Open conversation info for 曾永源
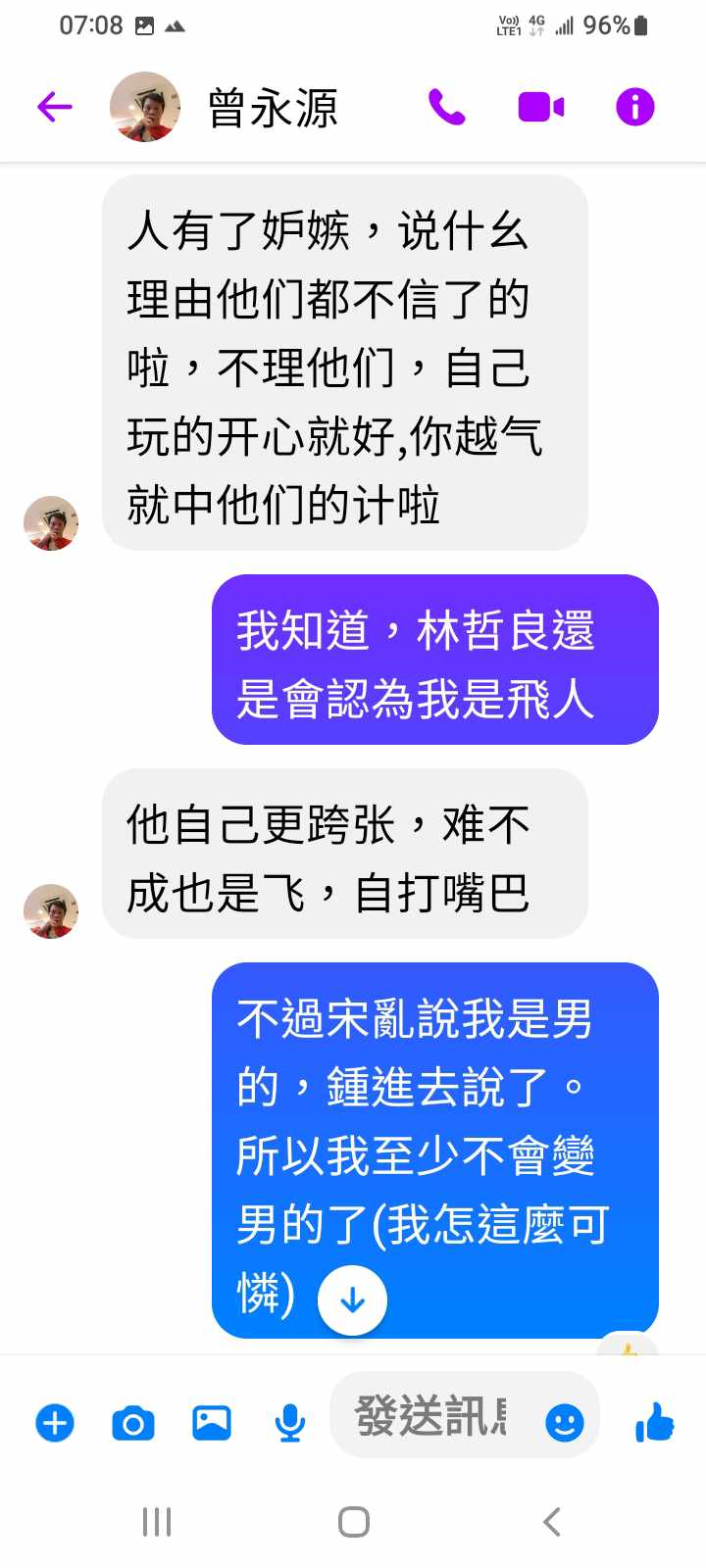The width and height of the screenshot is (706, 1568). (634, 107)
